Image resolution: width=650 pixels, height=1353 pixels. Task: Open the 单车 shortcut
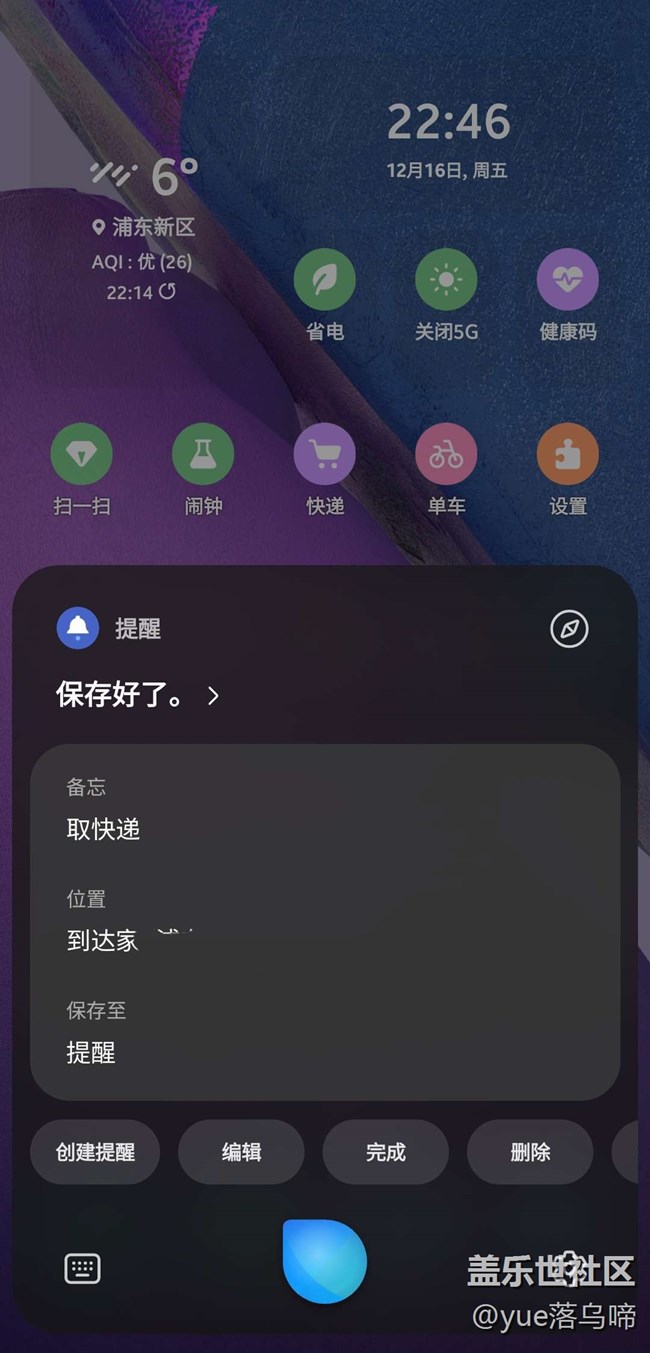click(446, 454)
